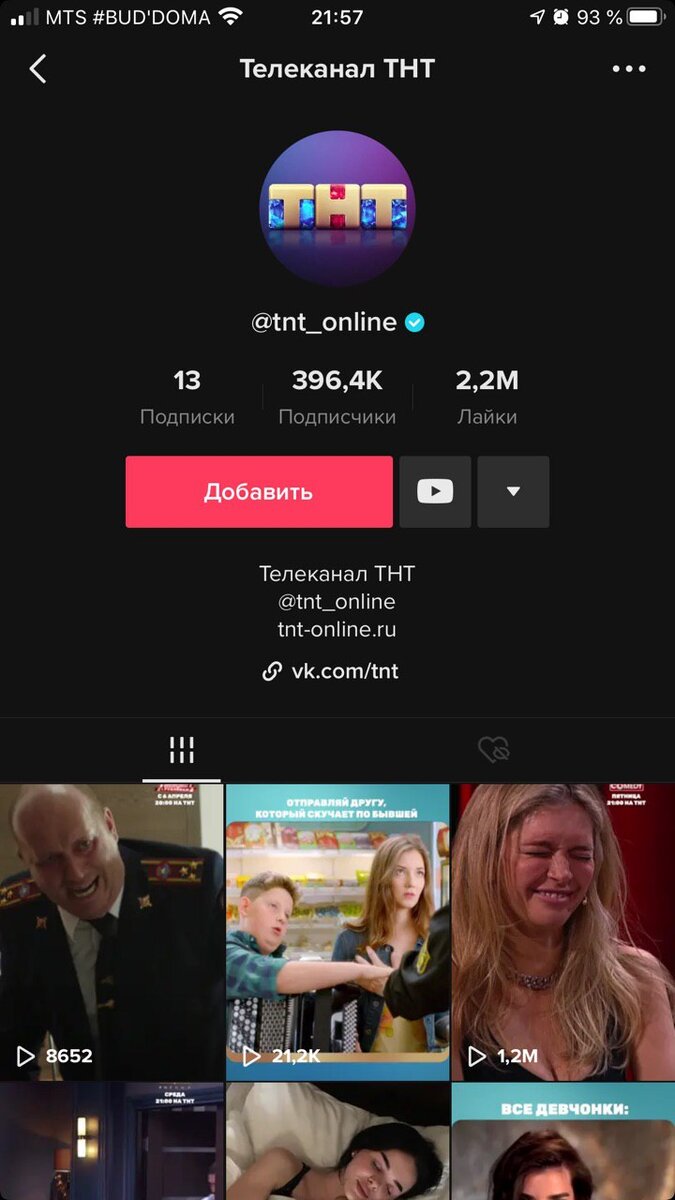The image size is (675, 1200).
Task: Open the three-dot options menu
Action: [629, 69]
